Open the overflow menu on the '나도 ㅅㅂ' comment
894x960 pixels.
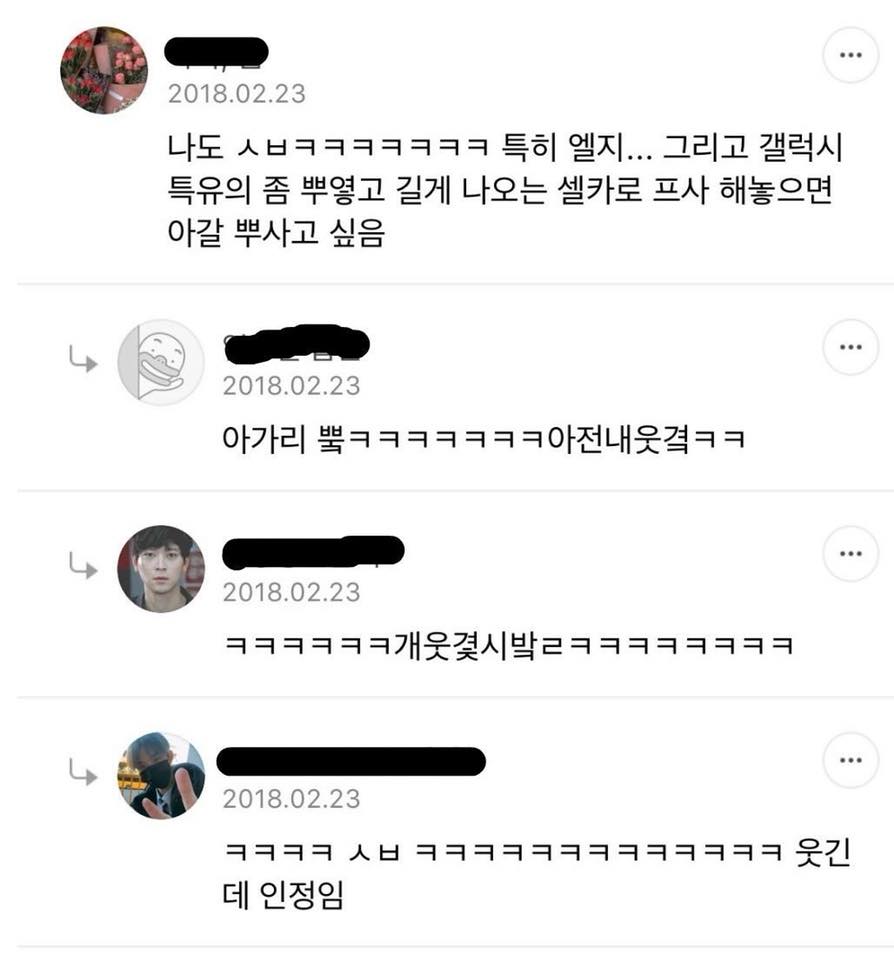[850, 55]
